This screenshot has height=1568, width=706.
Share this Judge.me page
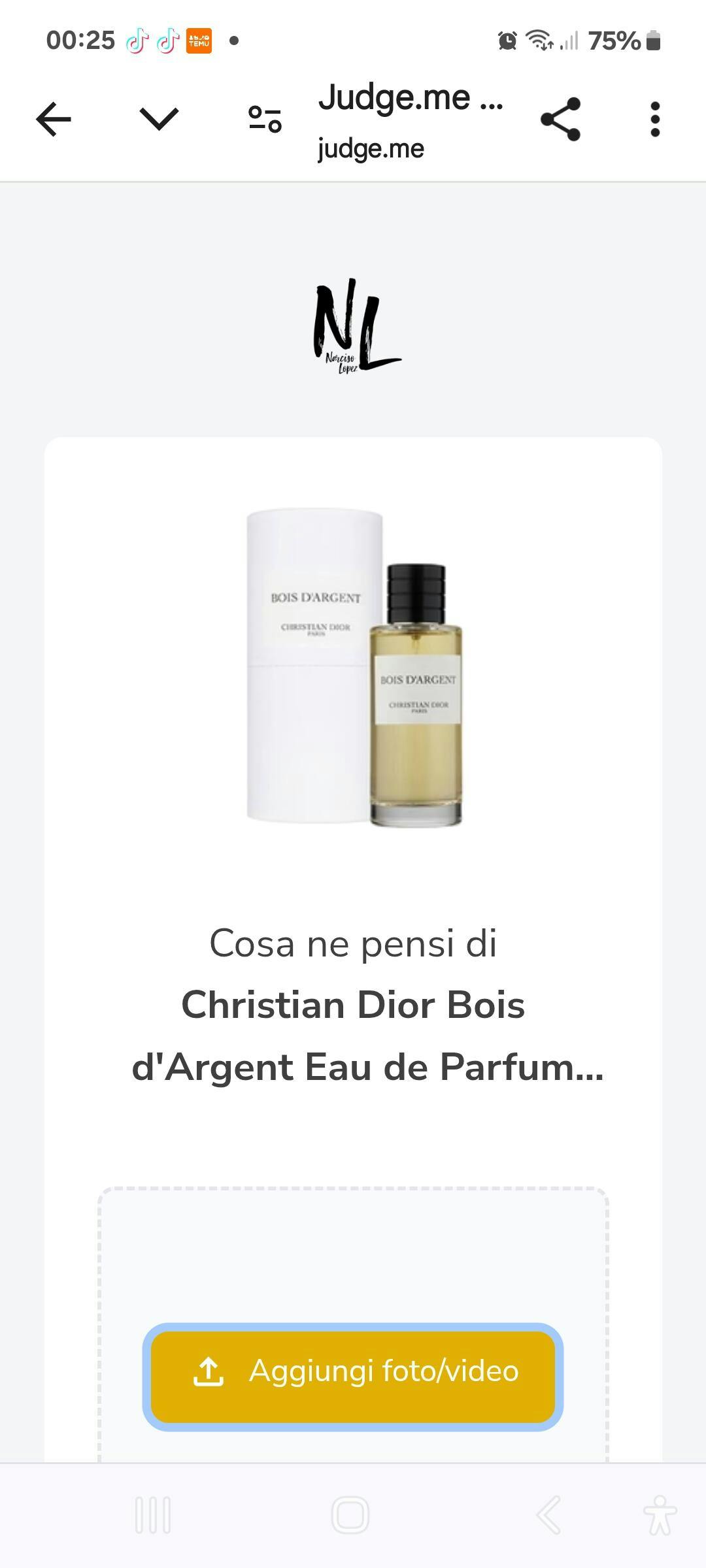click(560, 120)
